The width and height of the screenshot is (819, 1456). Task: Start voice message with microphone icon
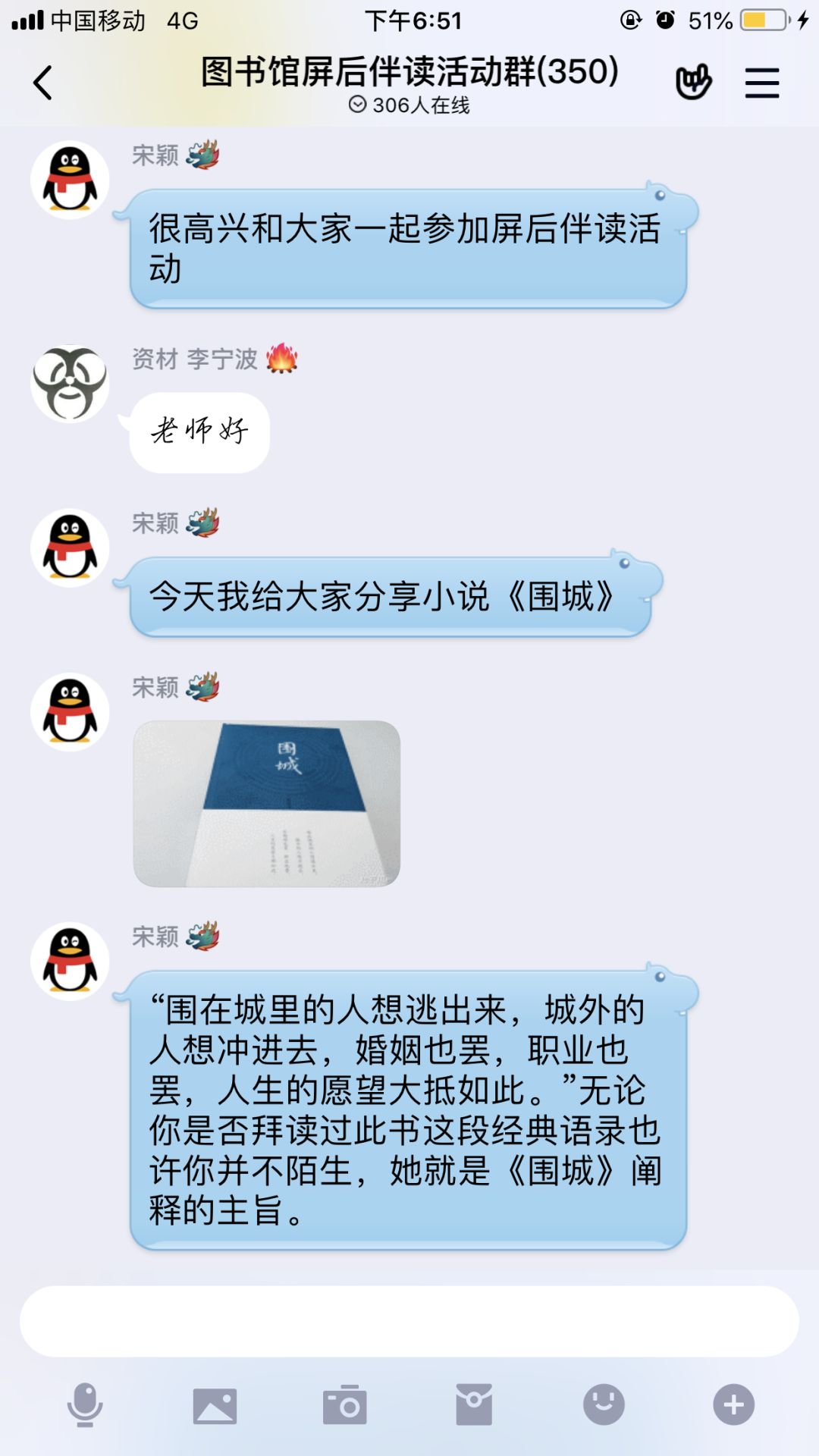tap(85, 1405)
